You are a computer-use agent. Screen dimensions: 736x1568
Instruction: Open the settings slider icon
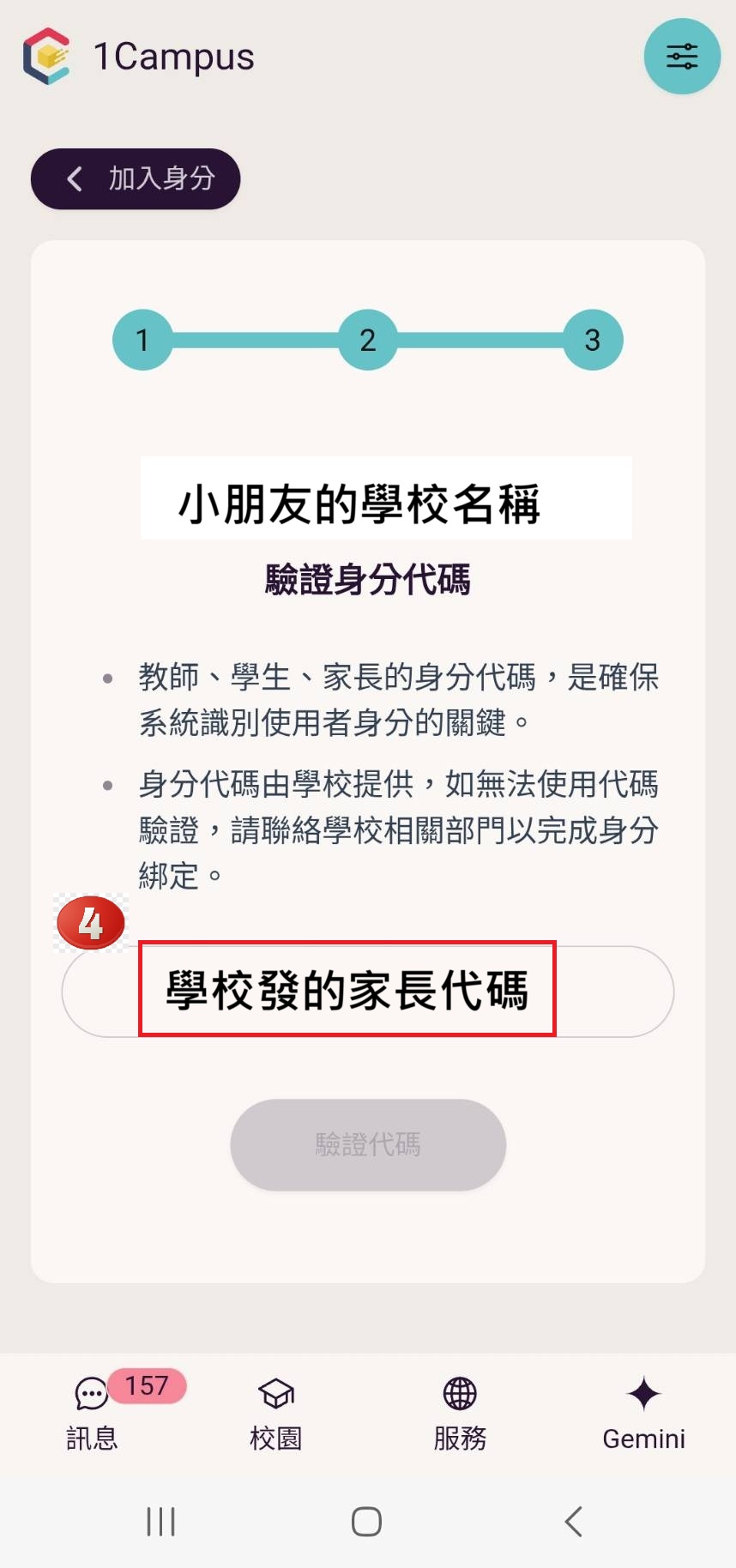tap(682, 57)
